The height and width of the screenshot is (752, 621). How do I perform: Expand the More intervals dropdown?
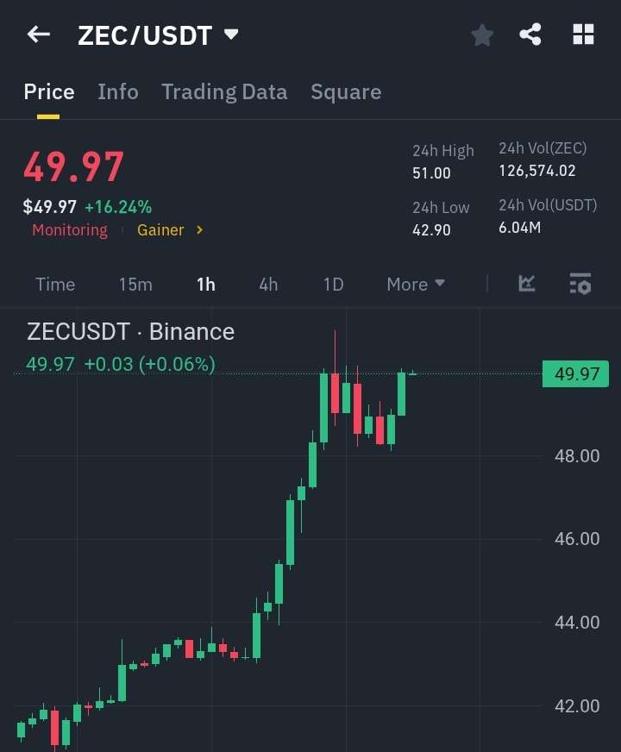point(415,284)
